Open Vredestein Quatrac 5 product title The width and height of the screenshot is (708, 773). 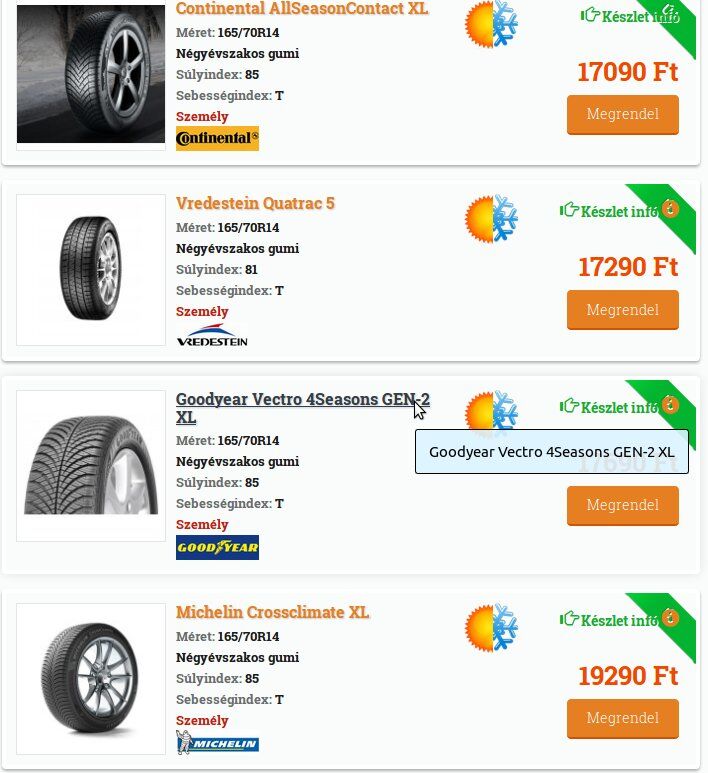click(255, 204)
